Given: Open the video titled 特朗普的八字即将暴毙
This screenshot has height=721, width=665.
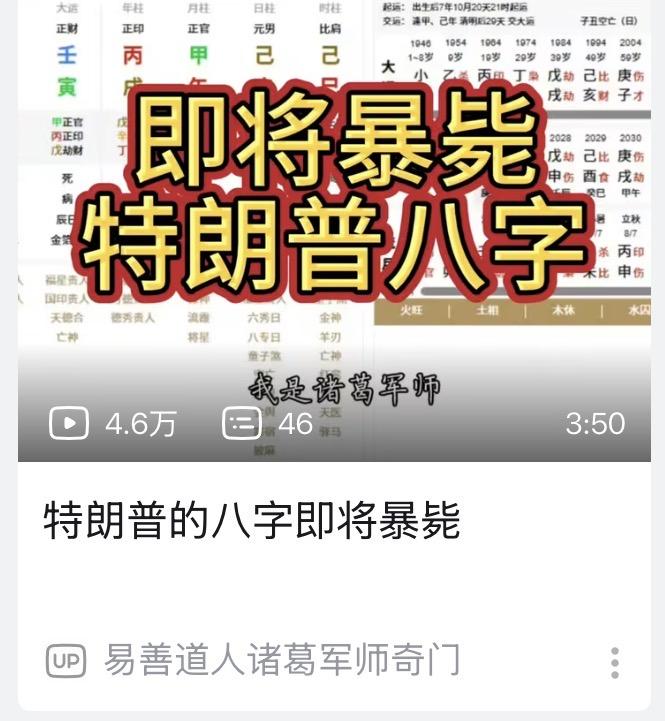Looking at the screenshot, I should click(252, 521).
